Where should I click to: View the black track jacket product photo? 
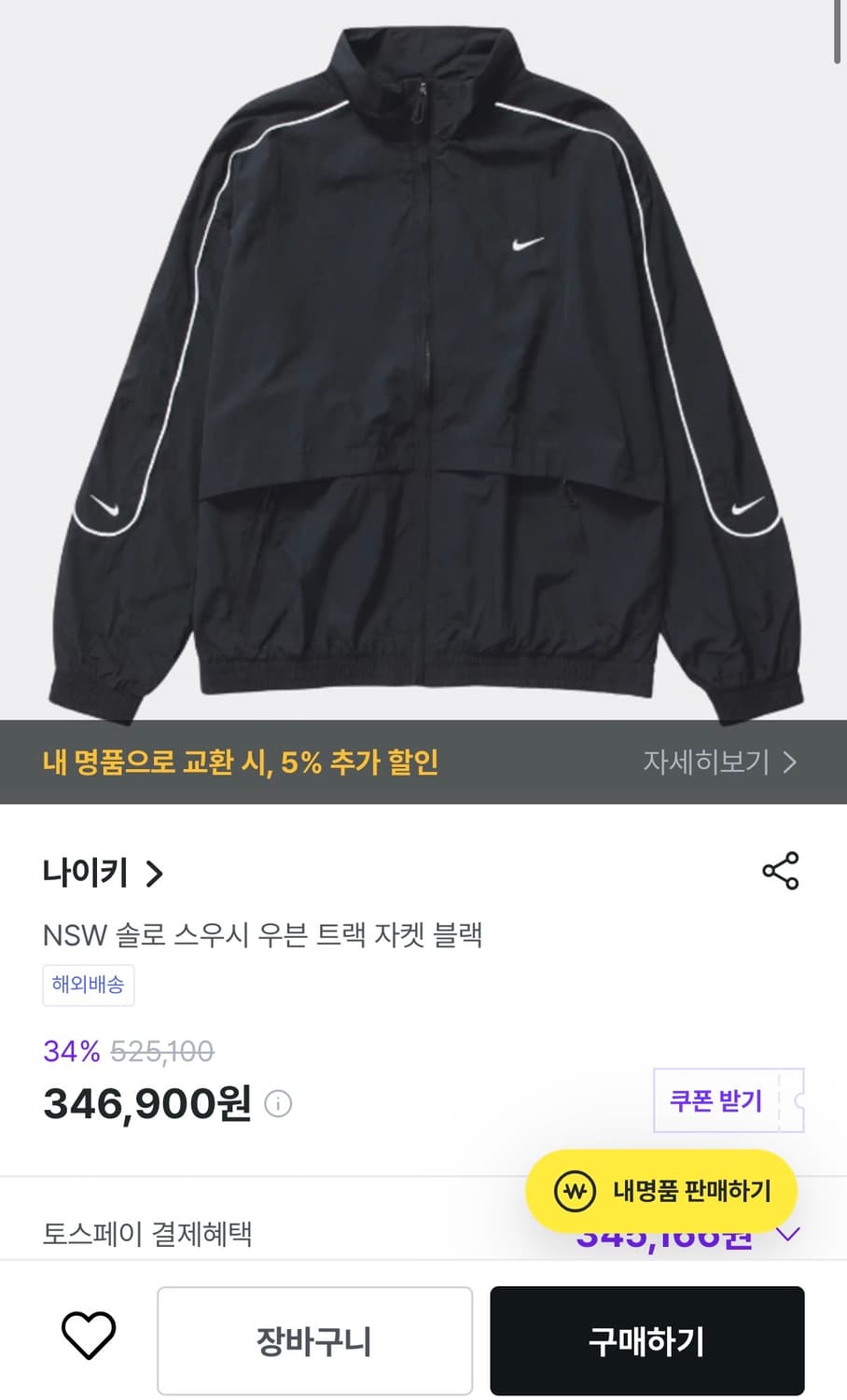pos(423,364)
